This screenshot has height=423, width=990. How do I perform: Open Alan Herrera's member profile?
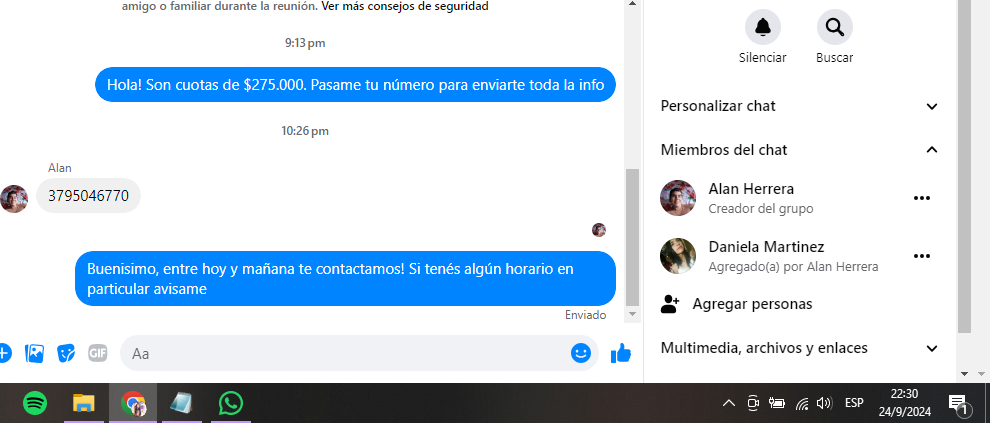pyautogui.click(x=750, y=189)
